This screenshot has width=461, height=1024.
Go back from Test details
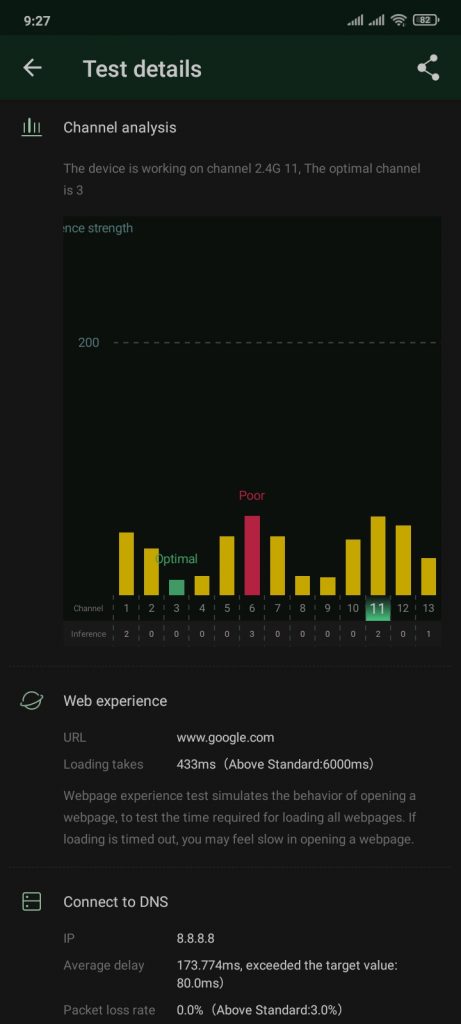coord(32,68)
